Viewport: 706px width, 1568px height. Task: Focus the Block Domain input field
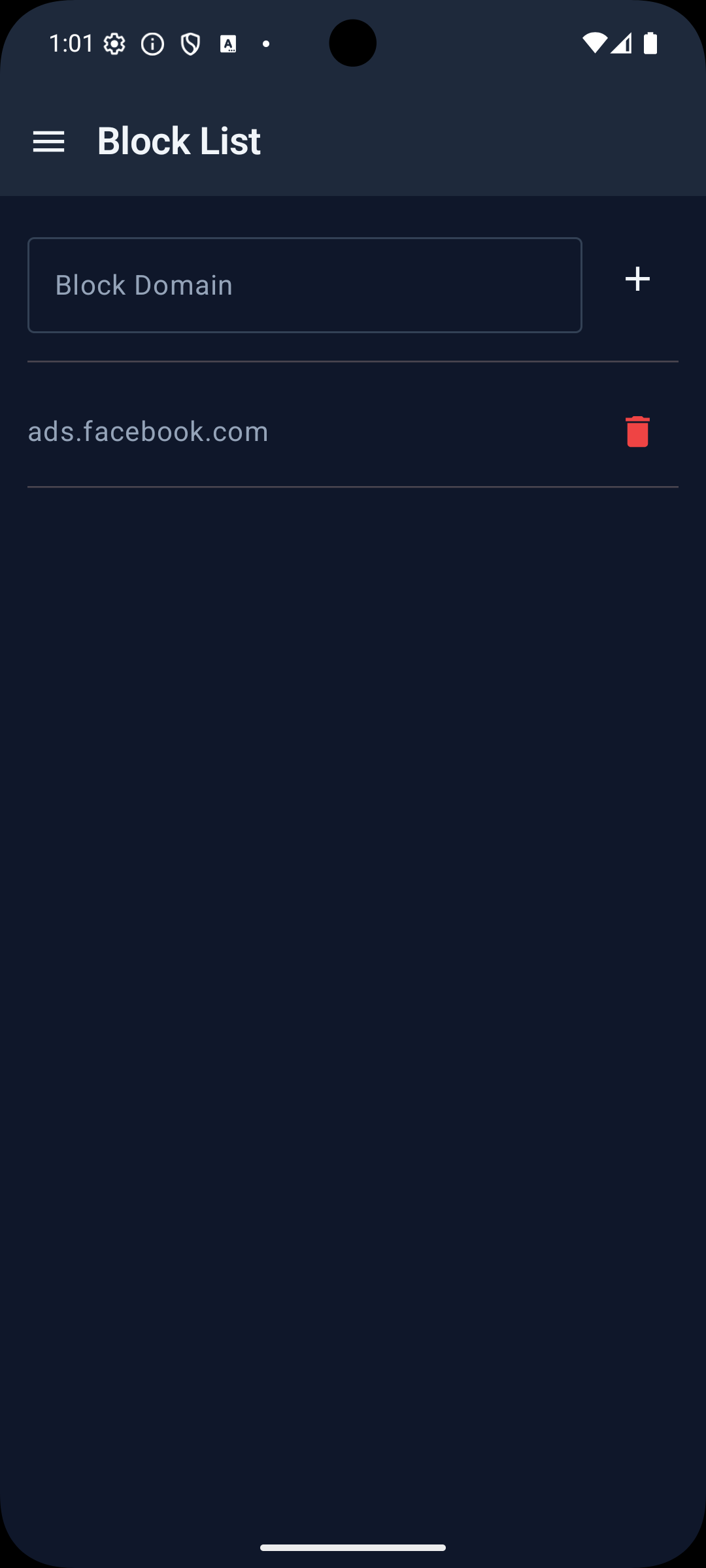coord(305,286)
